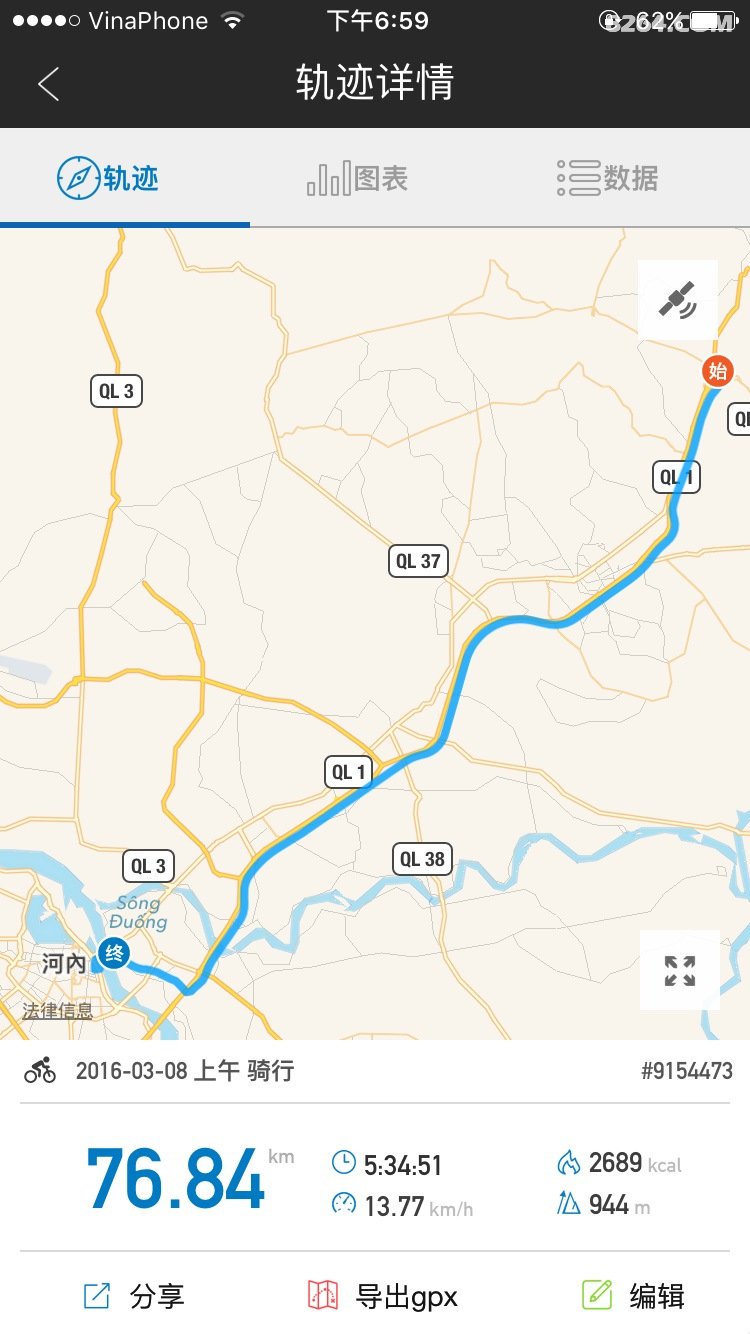
Task: Click the QL 37 road label
Action: coord(417,561)
